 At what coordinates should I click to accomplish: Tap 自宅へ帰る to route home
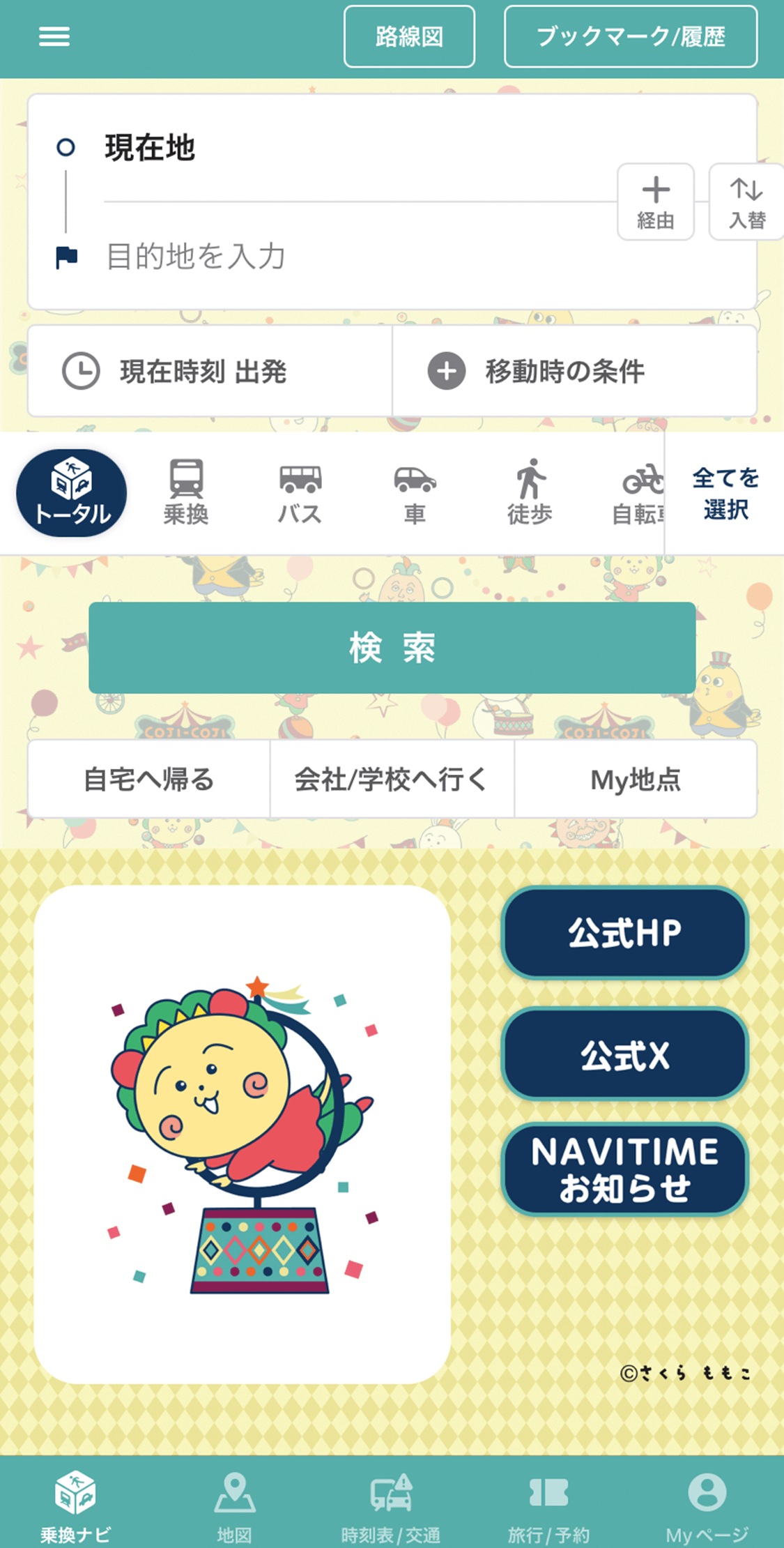point(148,779)
